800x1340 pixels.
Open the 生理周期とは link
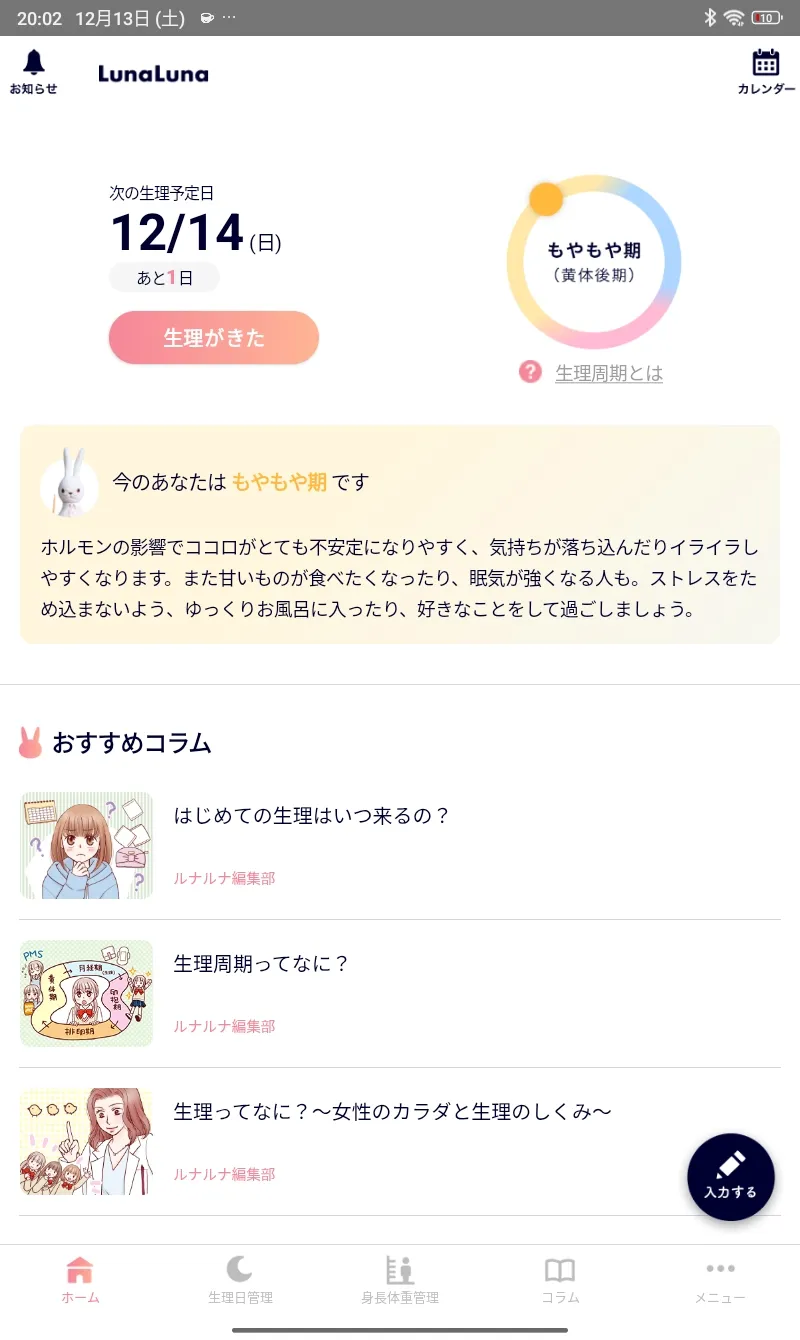(608, 373)
